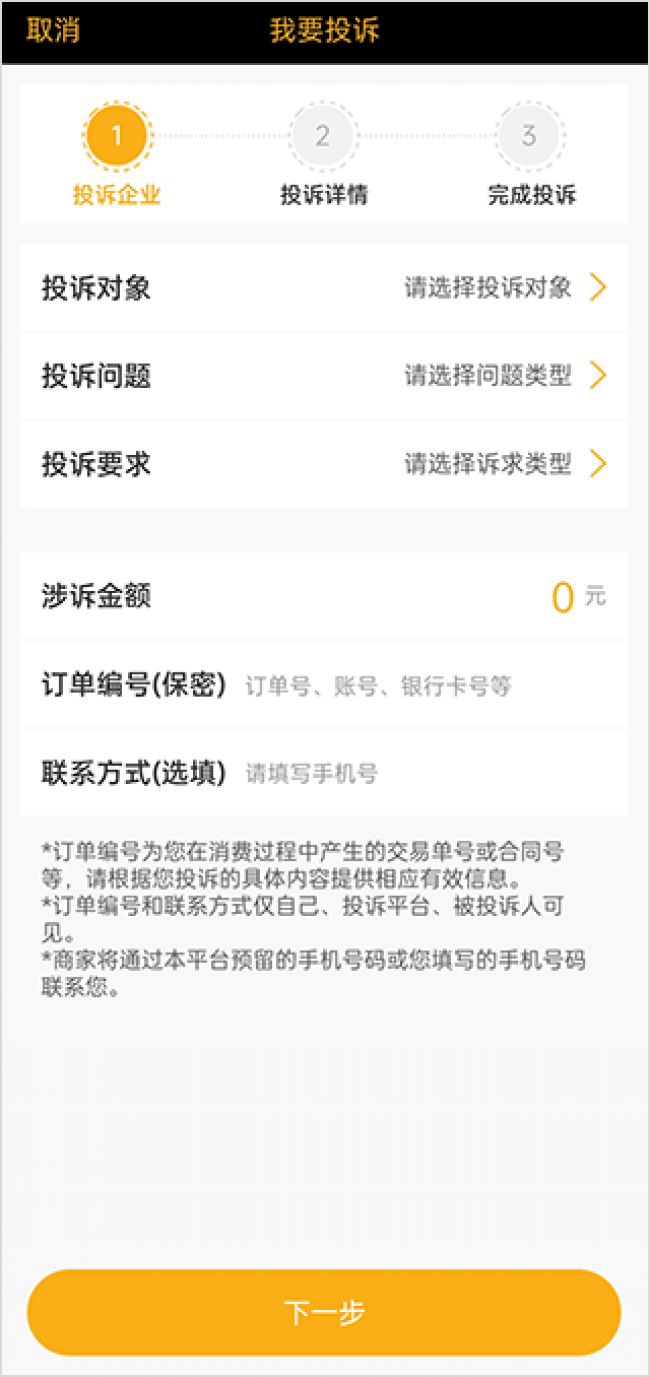
Task: Select an appeal type in 投诉要求
Action: [x=324, y=464]
